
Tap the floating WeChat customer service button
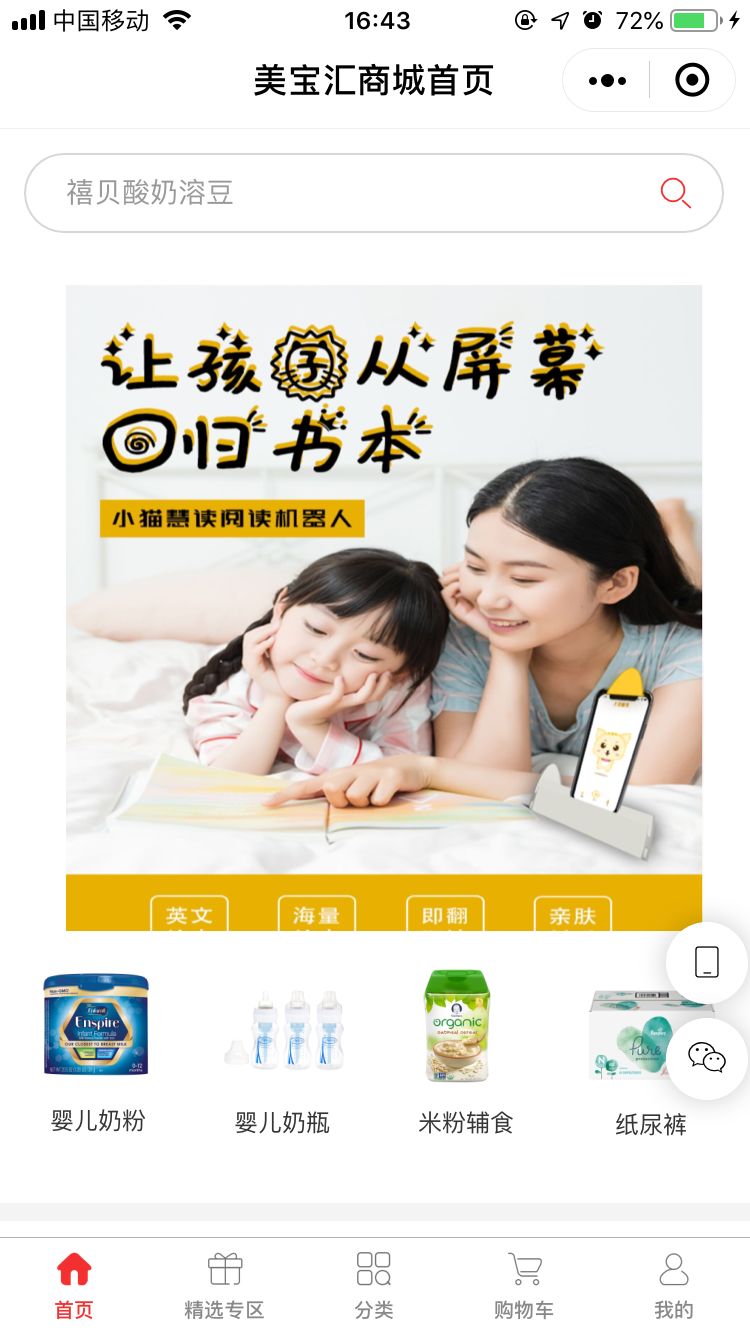(707, 1058)
